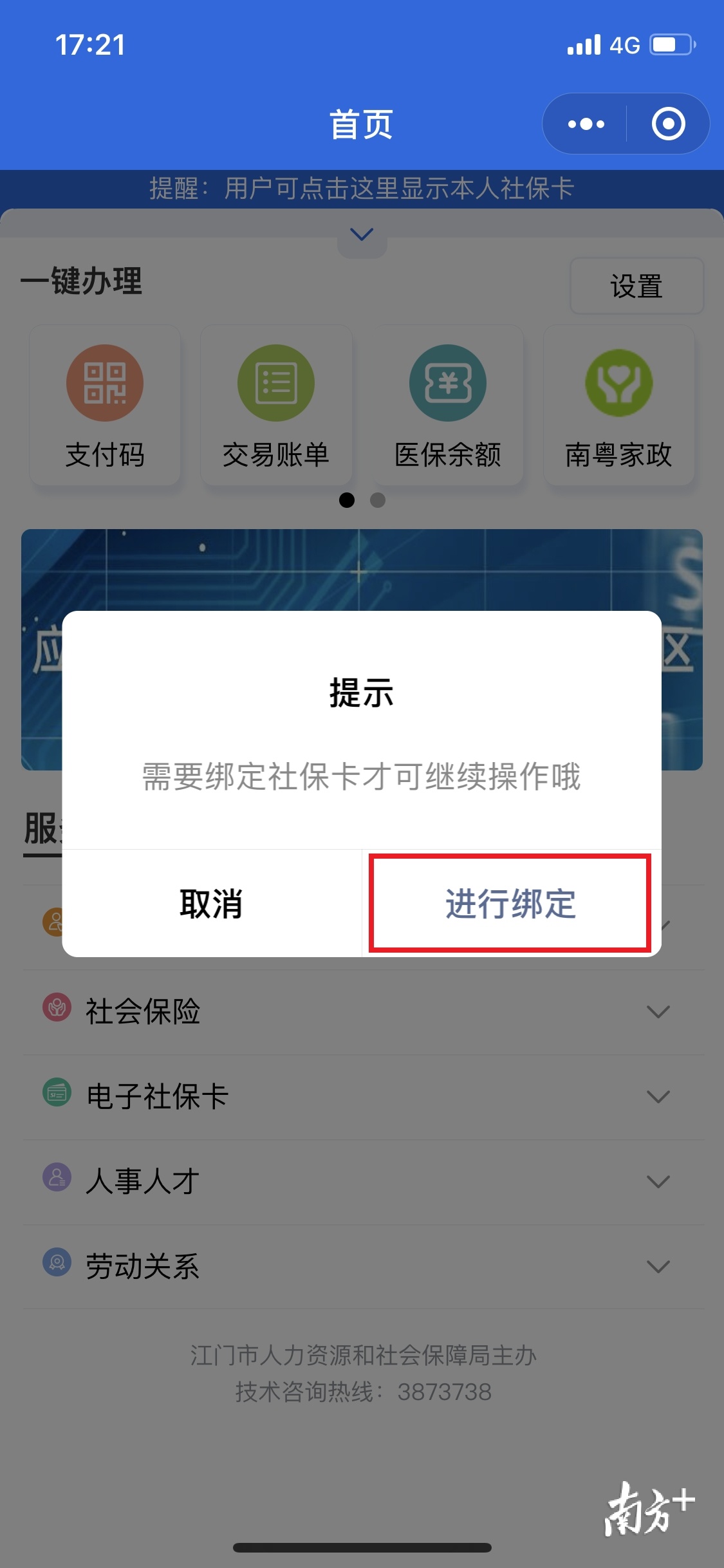Open the mini program more options menu

click(586, 124)
